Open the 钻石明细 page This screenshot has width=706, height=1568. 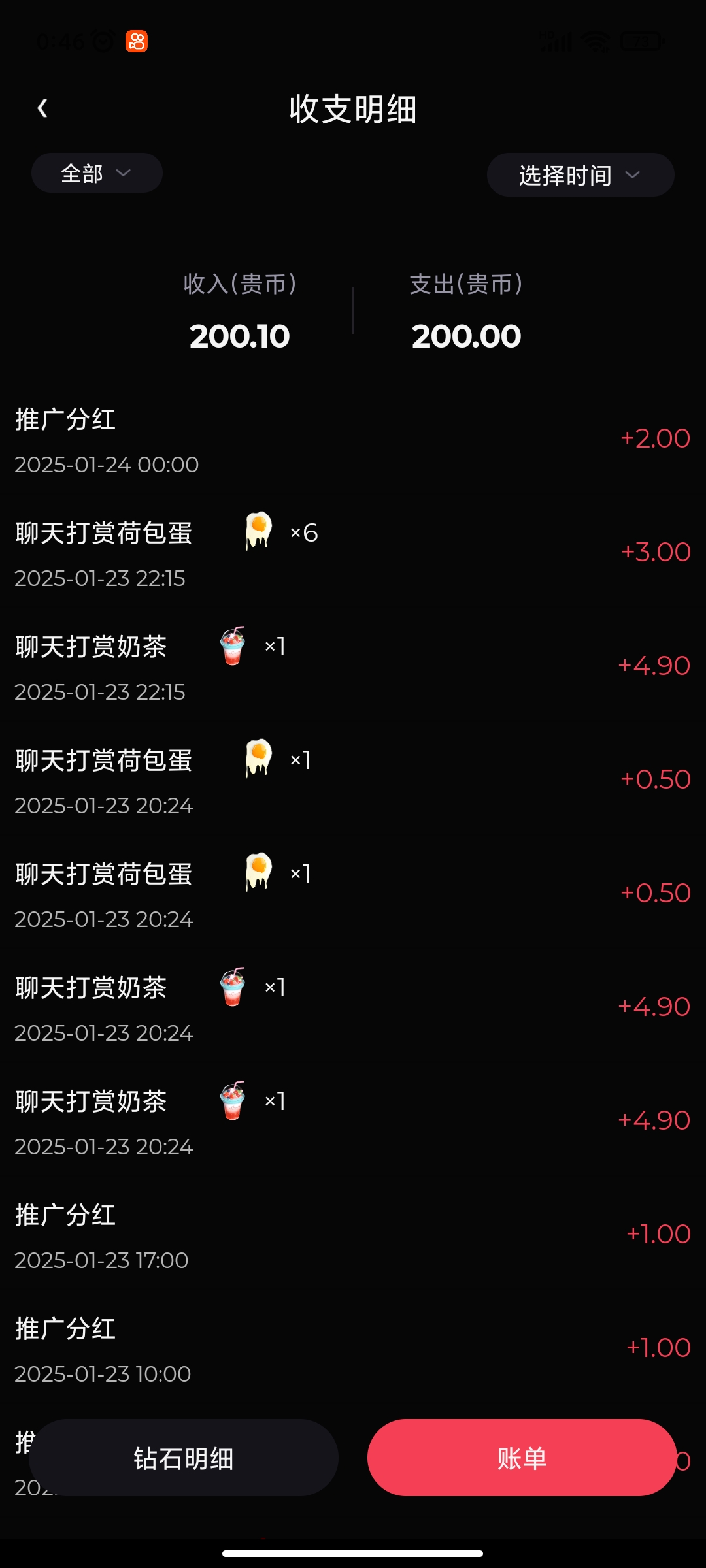point(184,1458)
